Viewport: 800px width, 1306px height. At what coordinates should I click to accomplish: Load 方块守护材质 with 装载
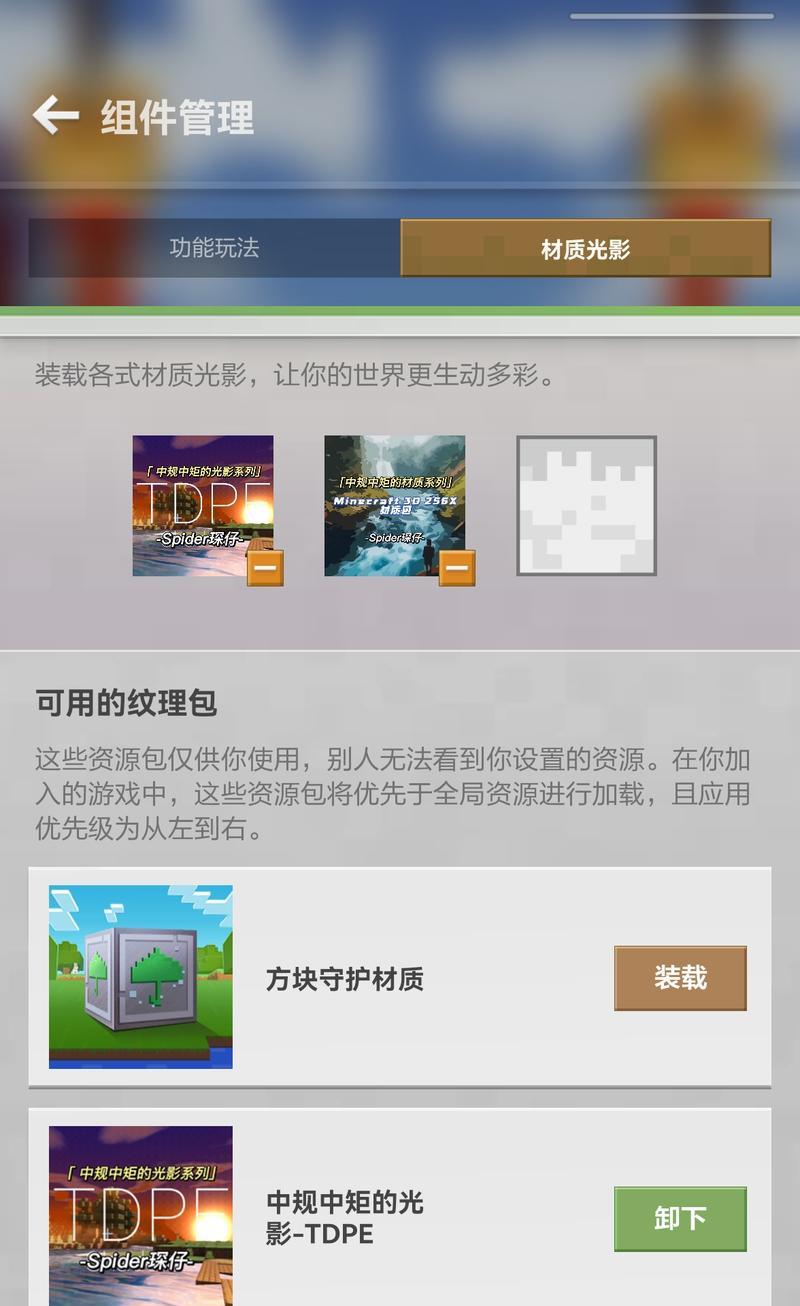pyautogui.click(x=680, y=978)
